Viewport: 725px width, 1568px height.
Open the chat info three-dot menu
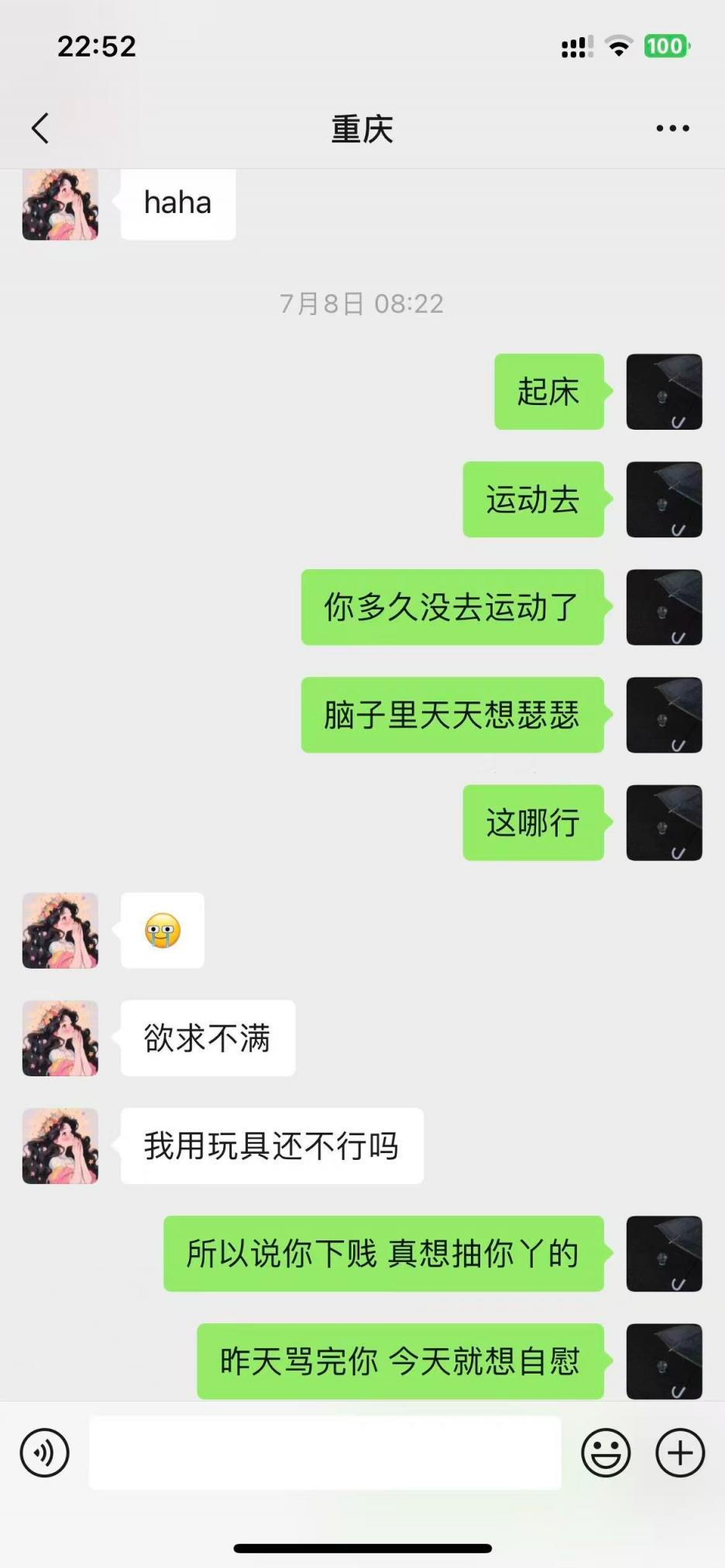[672, 129]
